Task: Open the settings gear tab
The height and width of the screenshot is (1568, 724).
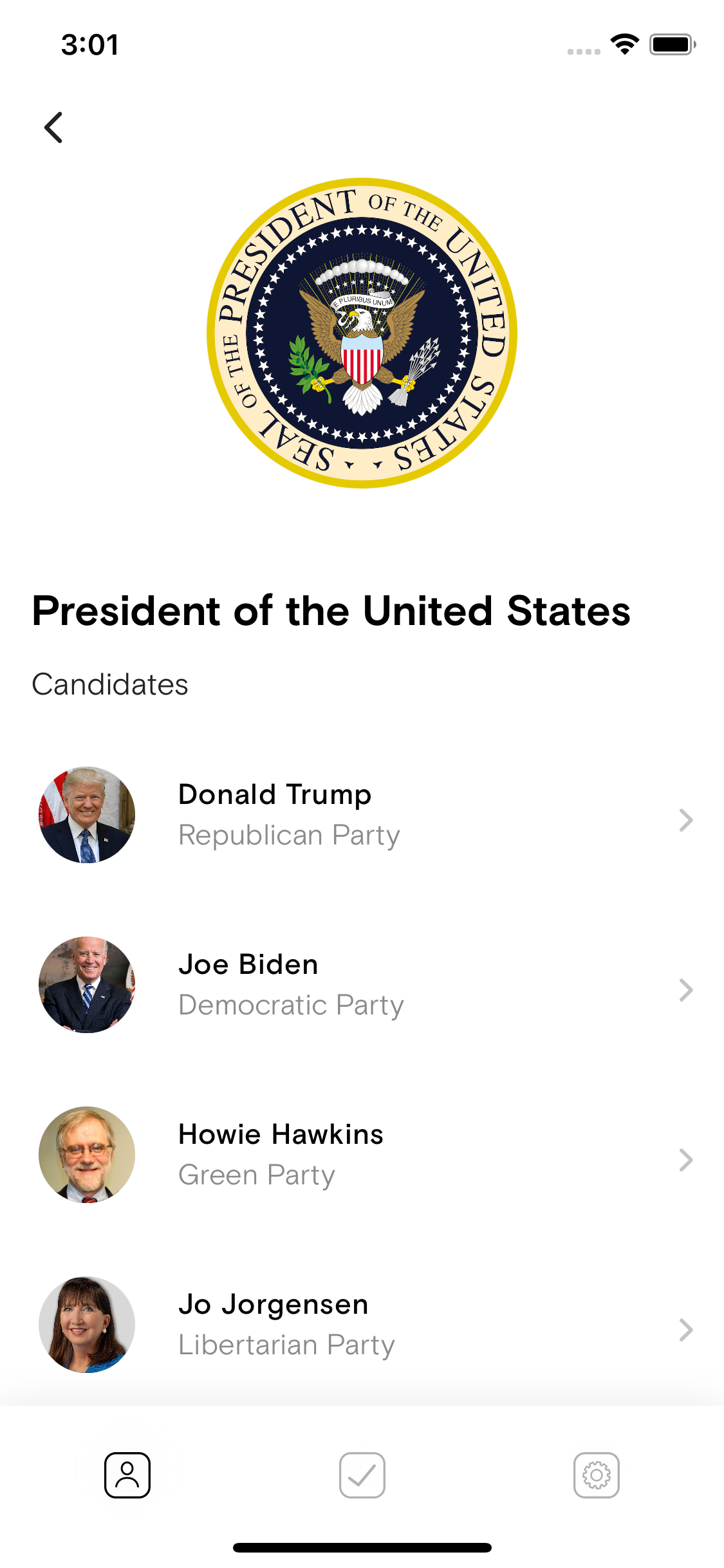Action: [597, 1475]
